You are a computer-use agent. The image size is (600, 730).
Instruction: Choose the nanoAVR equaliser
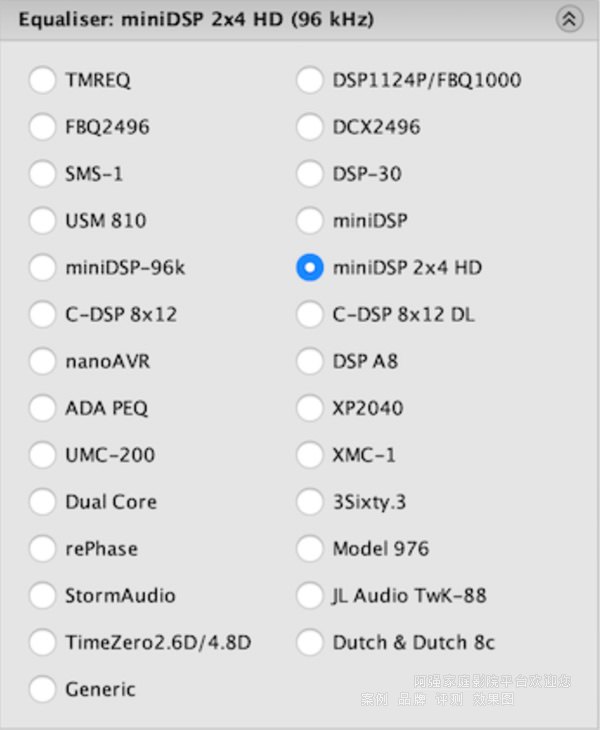[x=43, y=361]
